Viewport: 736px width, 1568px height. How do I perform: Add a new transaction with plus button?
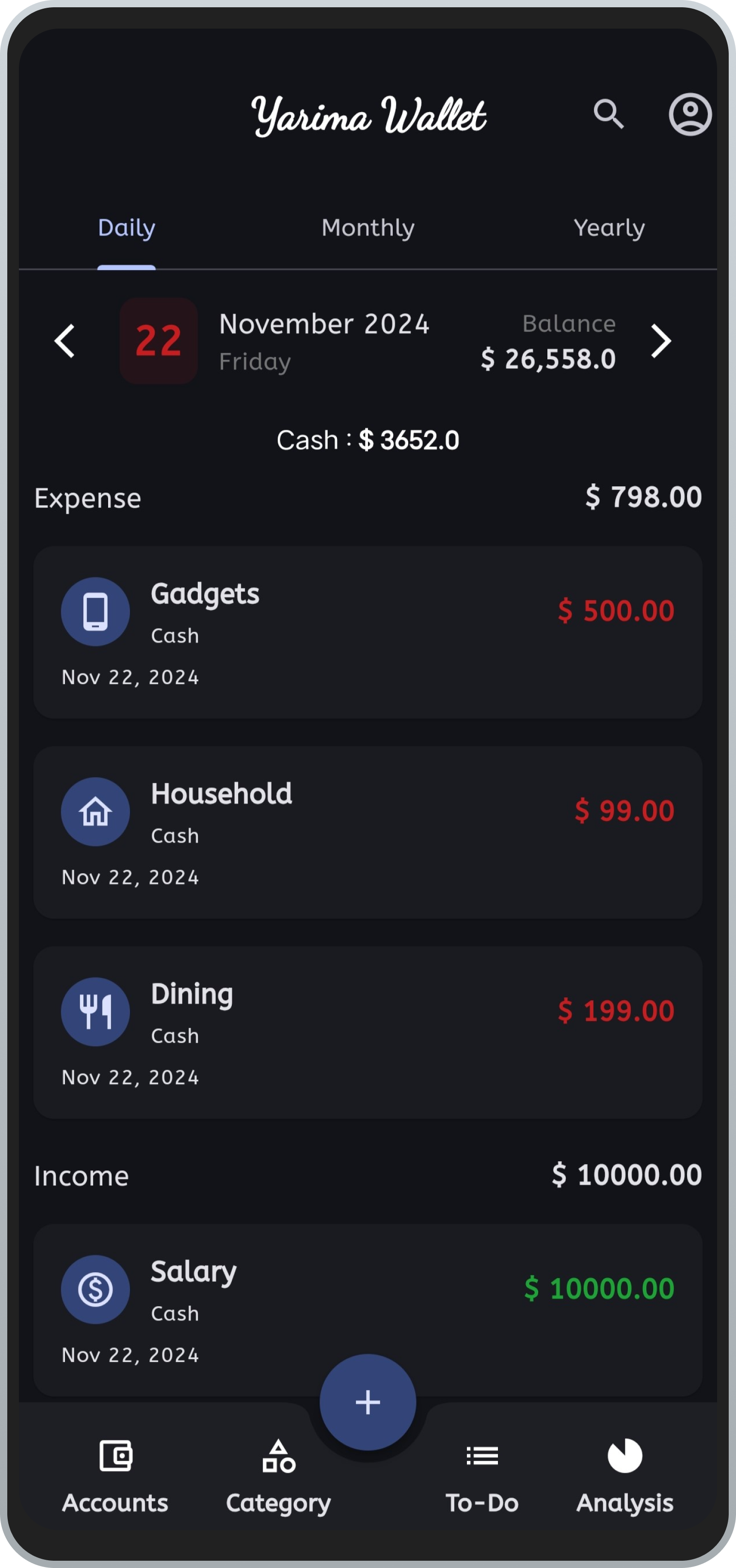(368, 1402)
